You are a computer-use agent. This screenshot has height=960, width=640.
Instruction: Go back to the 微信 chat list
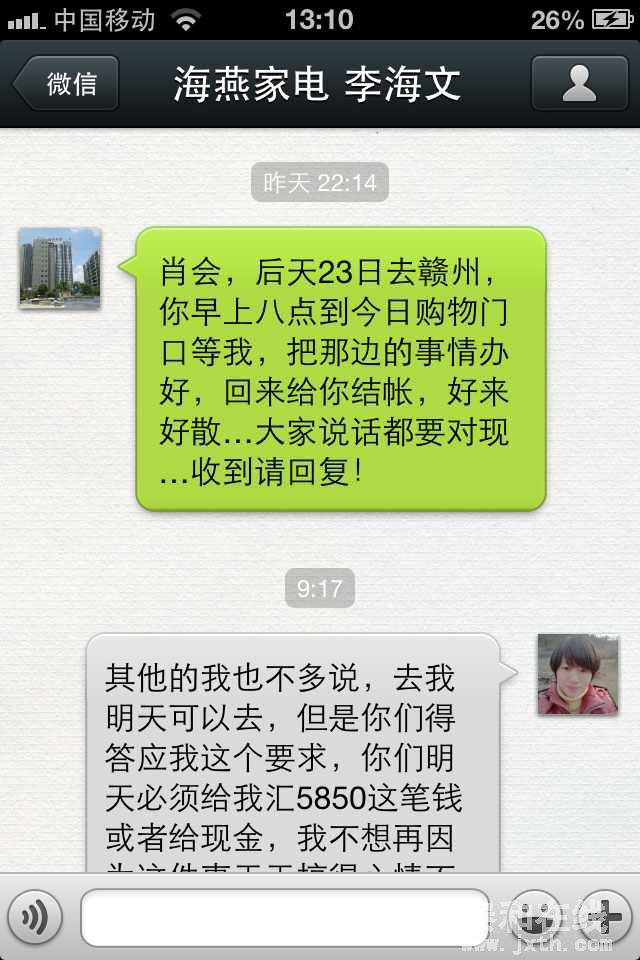67,83
